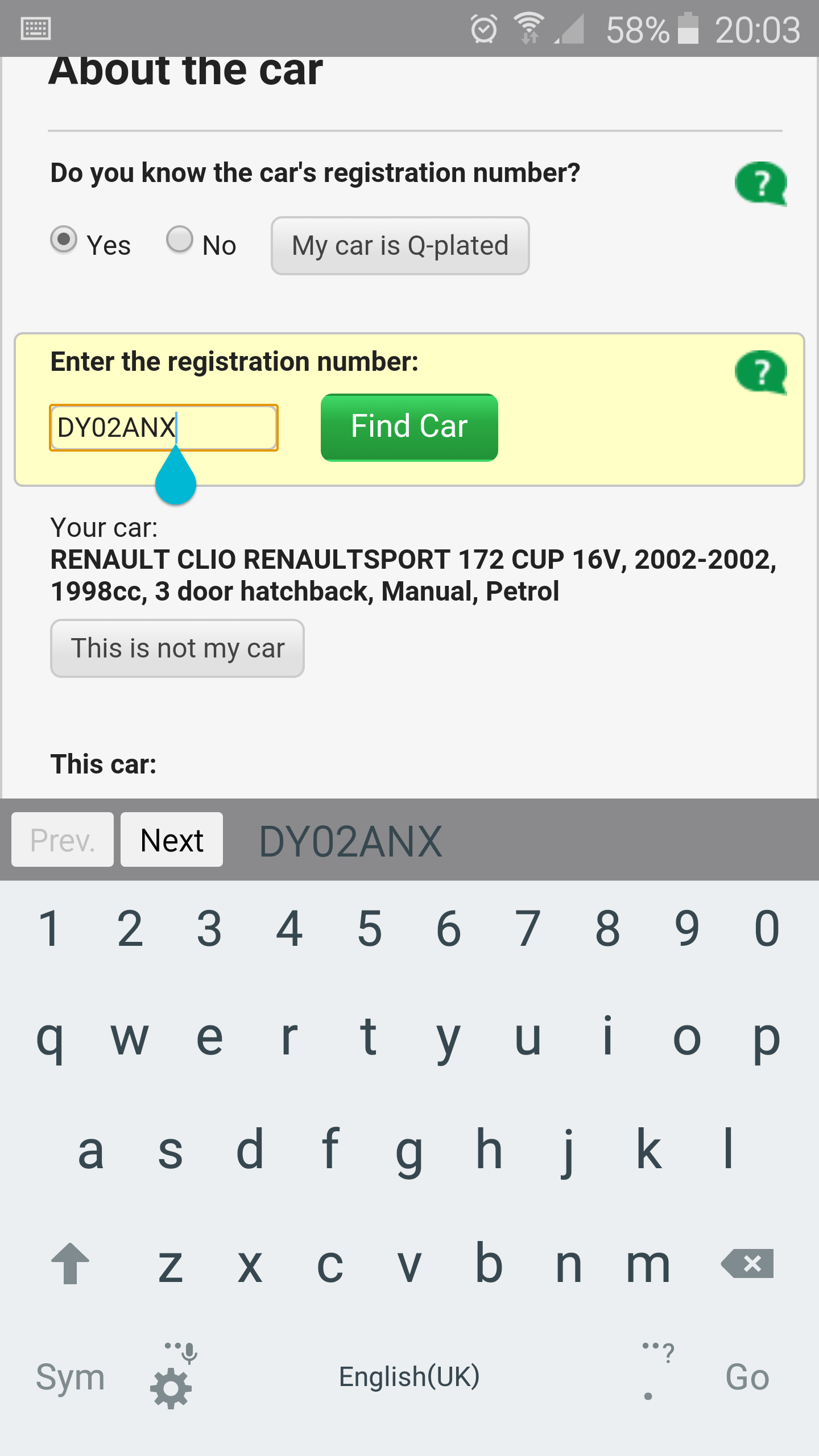Open help for car's registration question
Viewport: 819px width, 1456px height.
(x=760, y=183)
